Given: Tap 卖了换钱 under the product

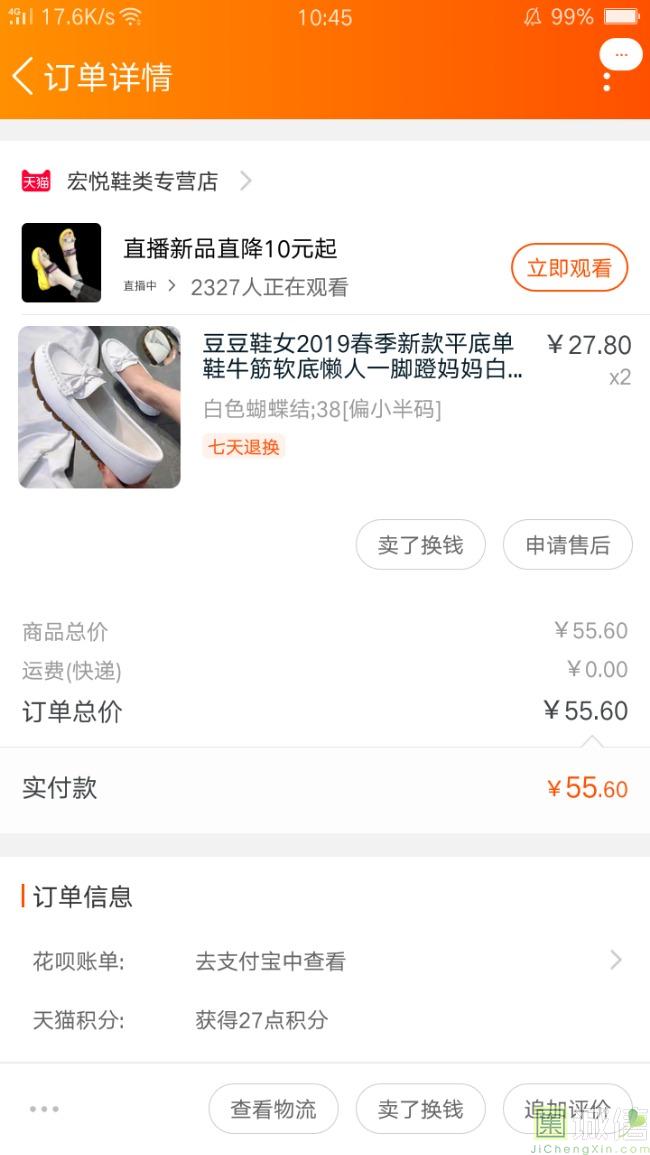Looking at the screenshot, I should point(421,545).
